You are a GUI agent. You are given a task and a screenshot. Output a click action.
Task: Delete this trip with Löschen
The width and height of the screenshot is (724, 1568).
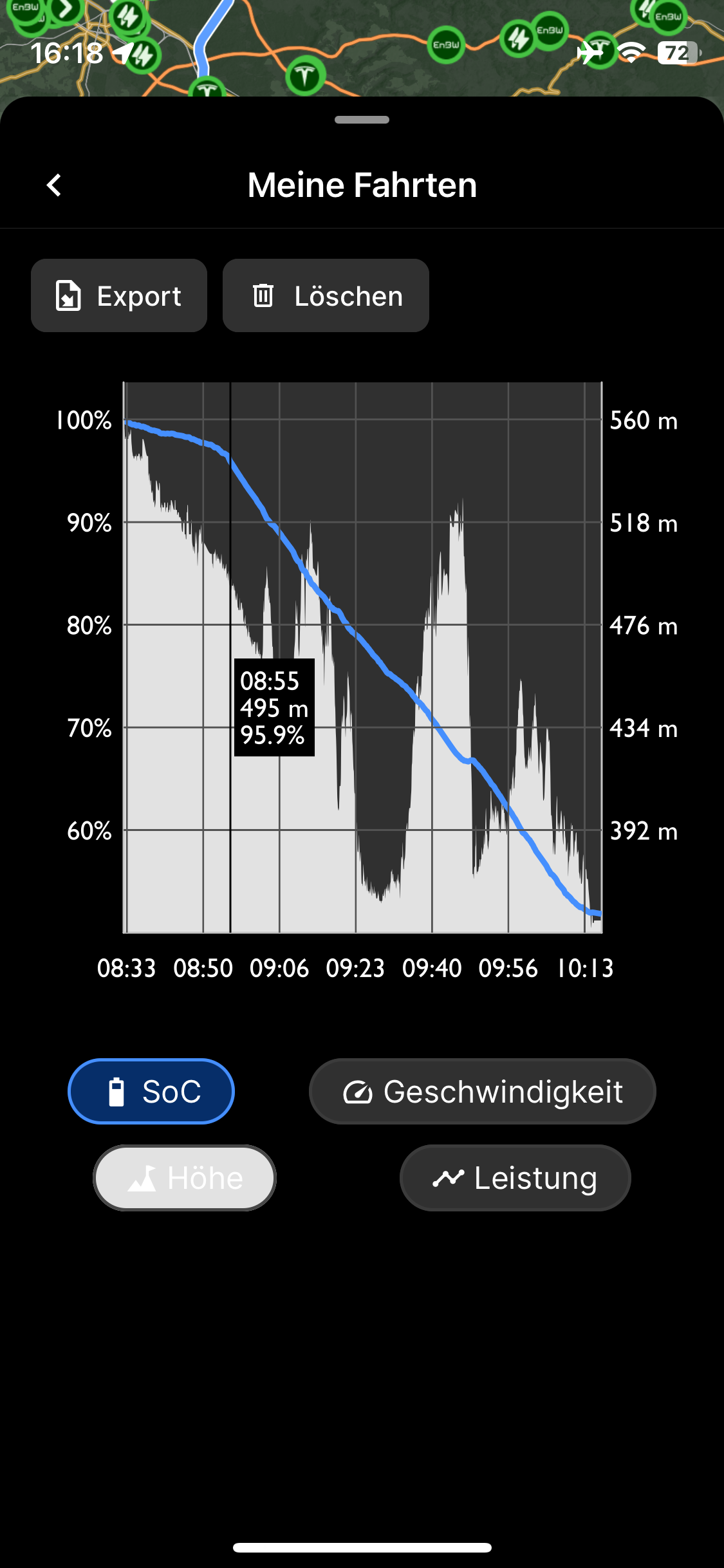326,296
